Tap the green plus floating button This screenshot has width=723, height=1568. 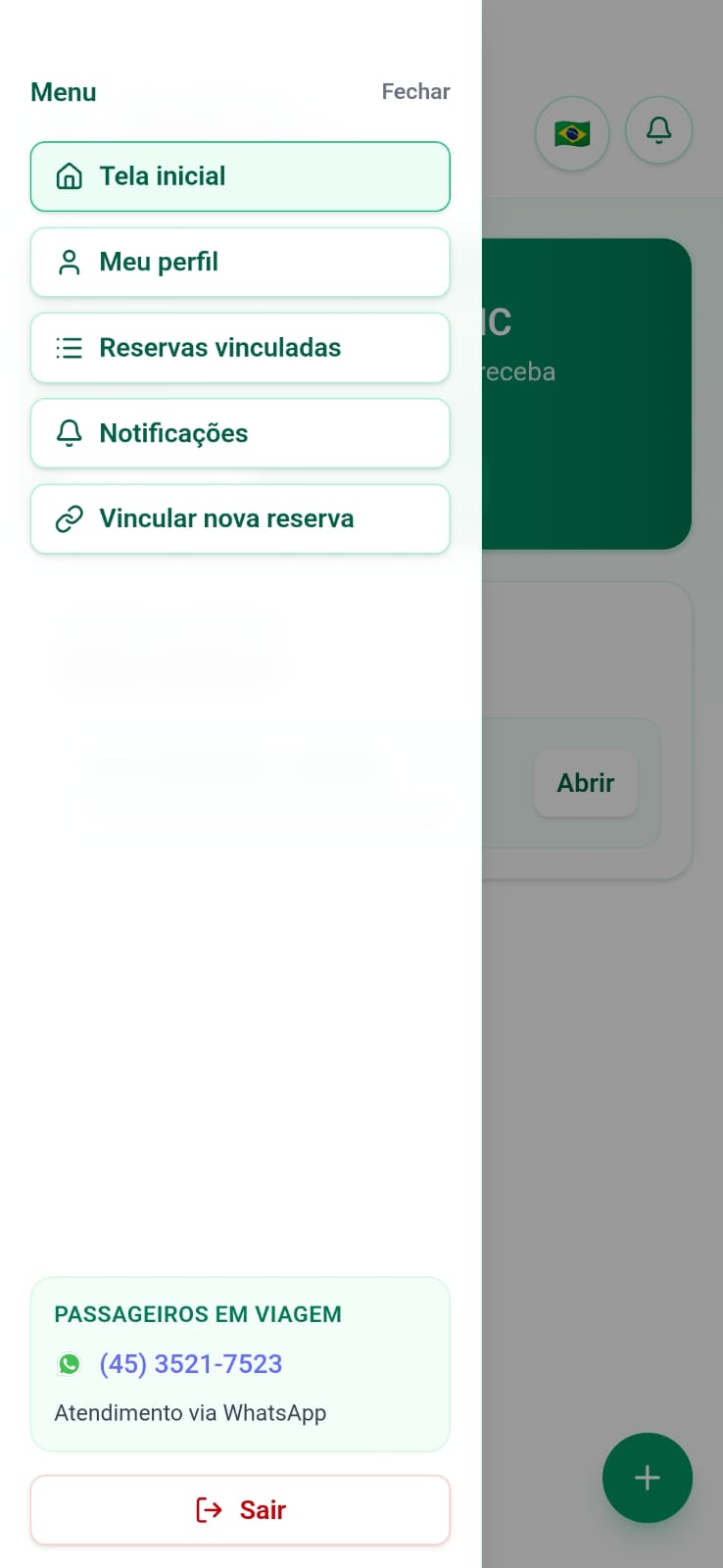[x=647, y=1478]
